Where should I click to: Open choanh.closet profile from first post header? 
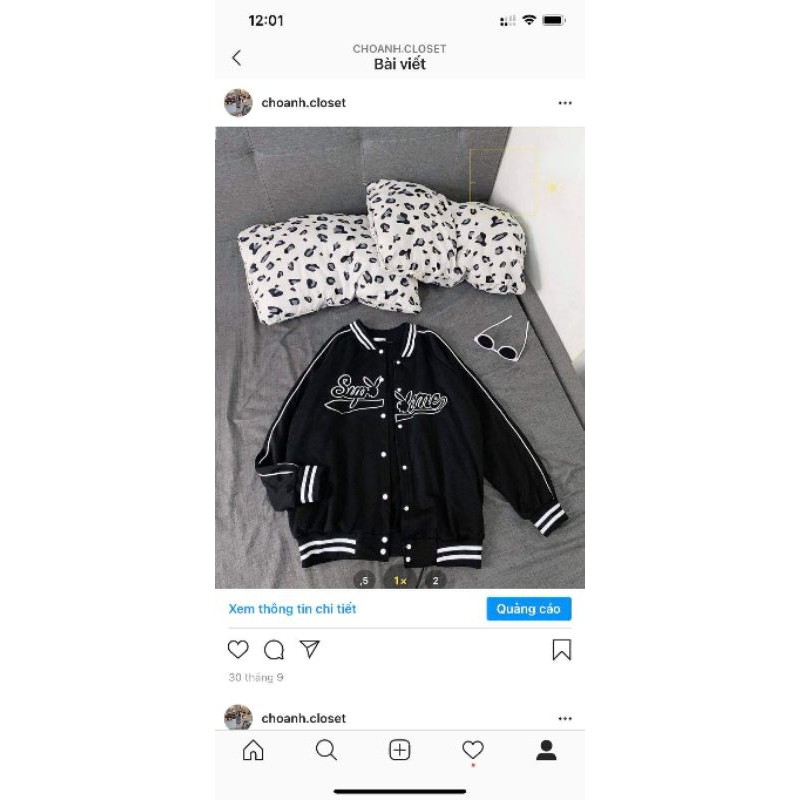[x=303, y=102]
